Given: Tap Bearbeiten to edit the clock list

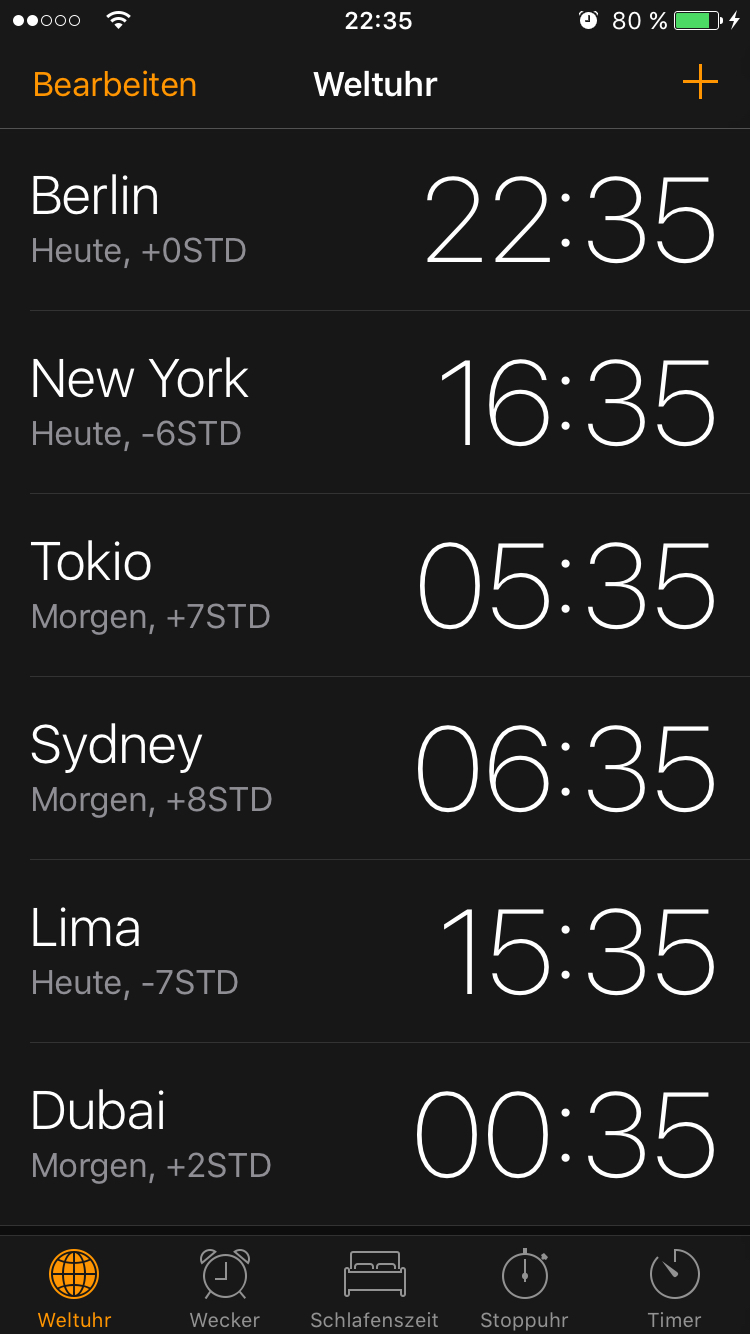Looking at the screenshot, I should [x=115, y=84].
